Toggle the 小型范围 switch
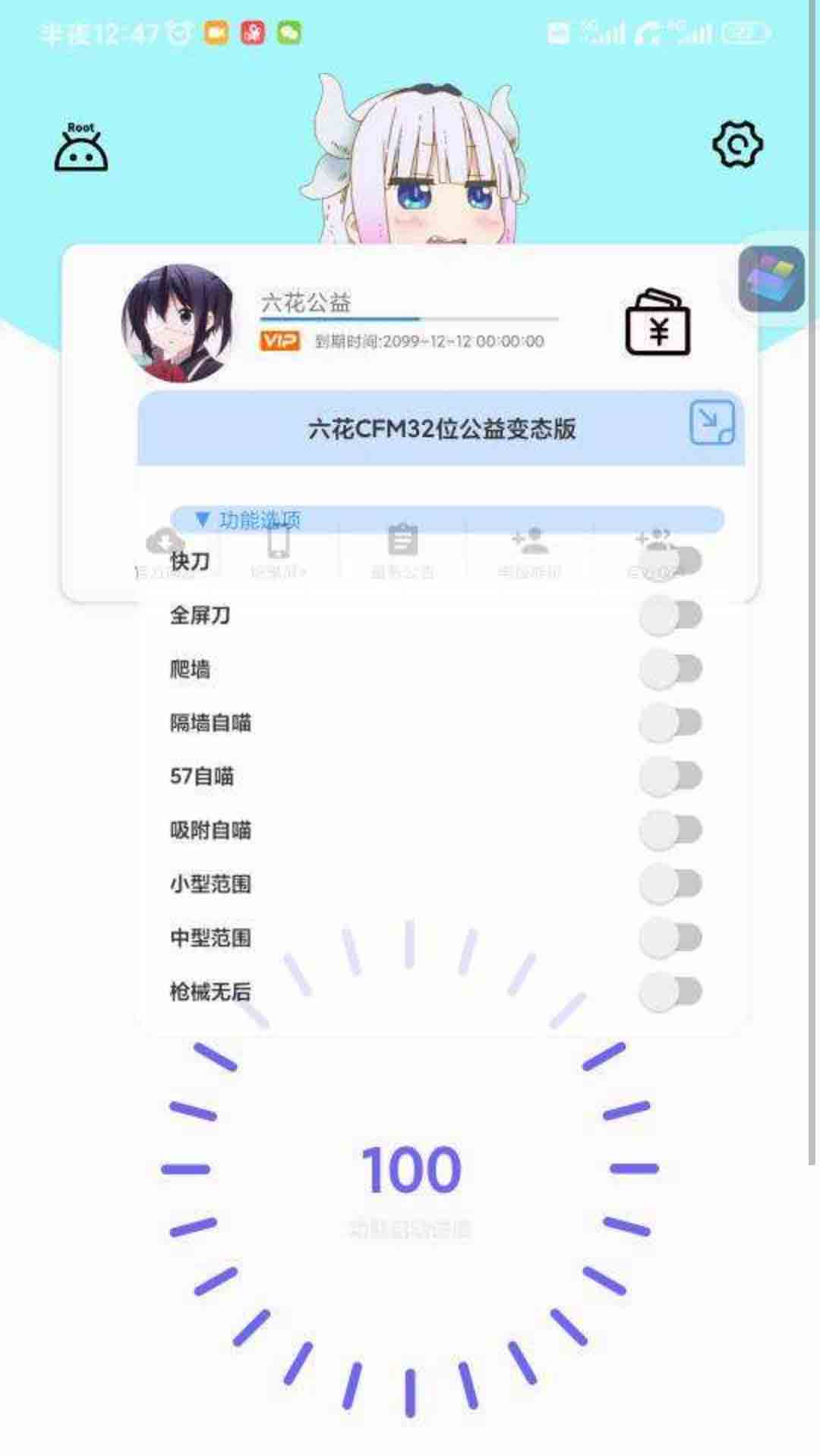 pyautogui.click(x=670, y=884)
